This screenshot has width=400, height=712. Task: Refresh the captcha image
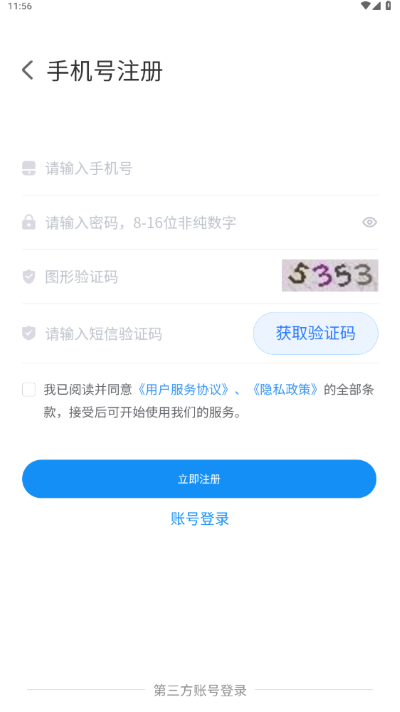click(x=330, y=276)
